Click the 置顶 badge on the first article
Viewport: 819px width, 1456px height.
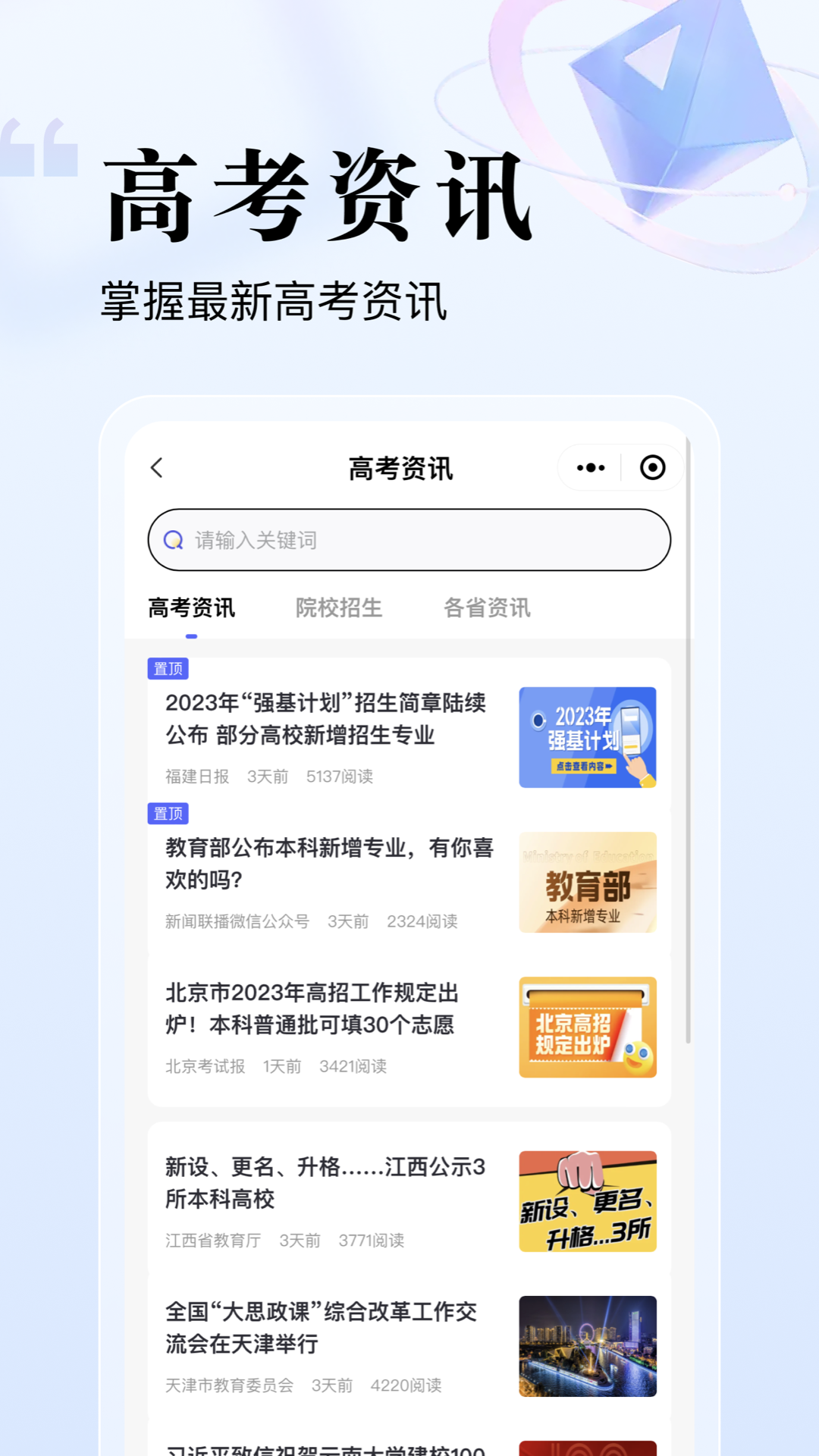[x=168, y=667]
